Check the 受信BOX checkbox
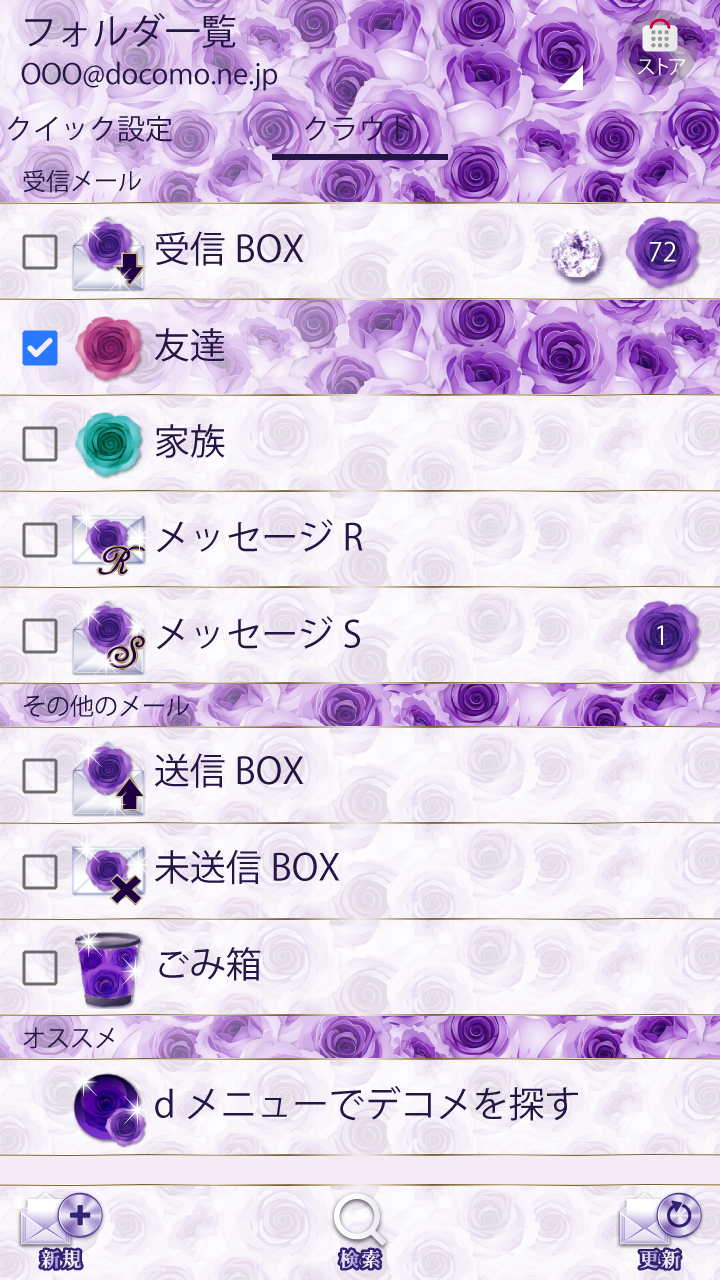 tap(40, 252)
